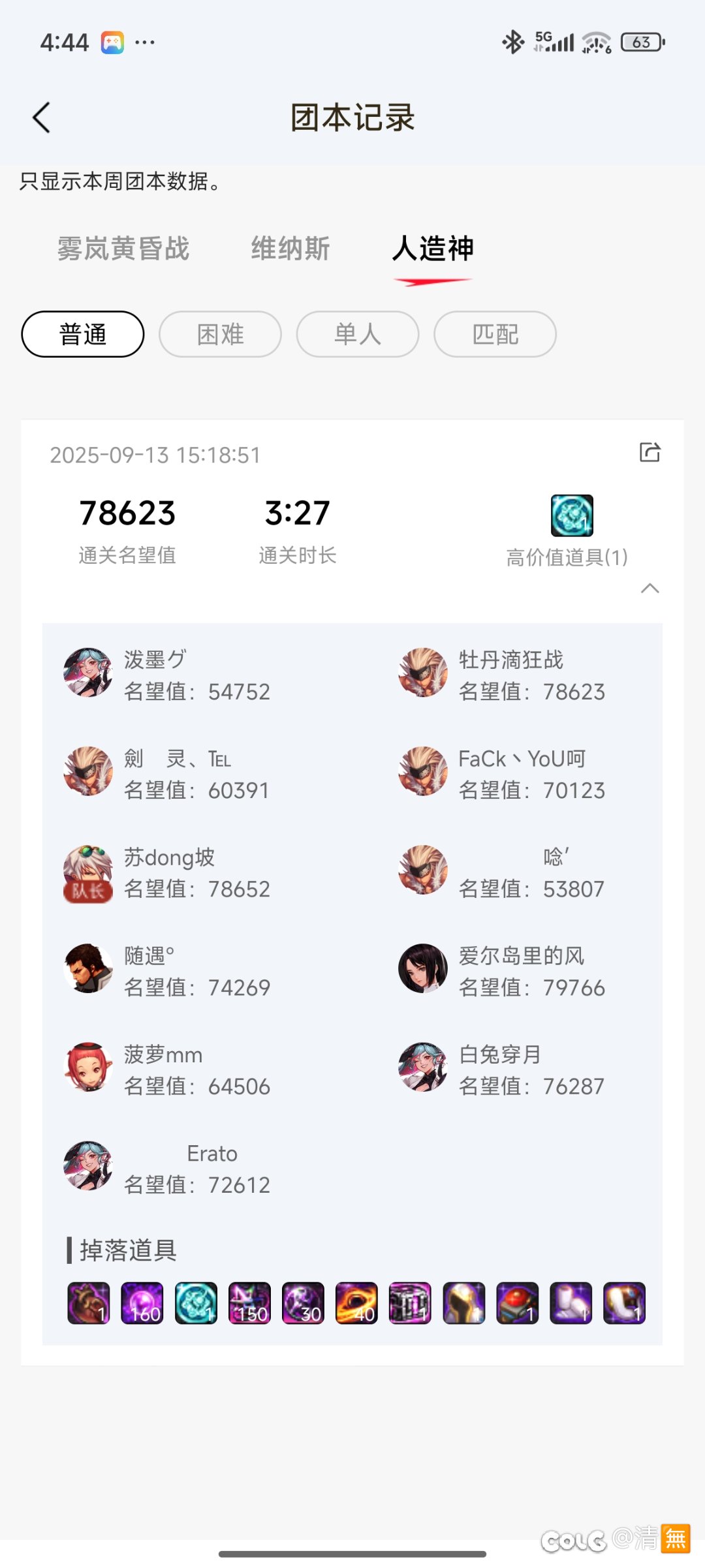
Task: Switch to the 维纳斯 tab
Action: pyautogui.click(x=290, y=249)
